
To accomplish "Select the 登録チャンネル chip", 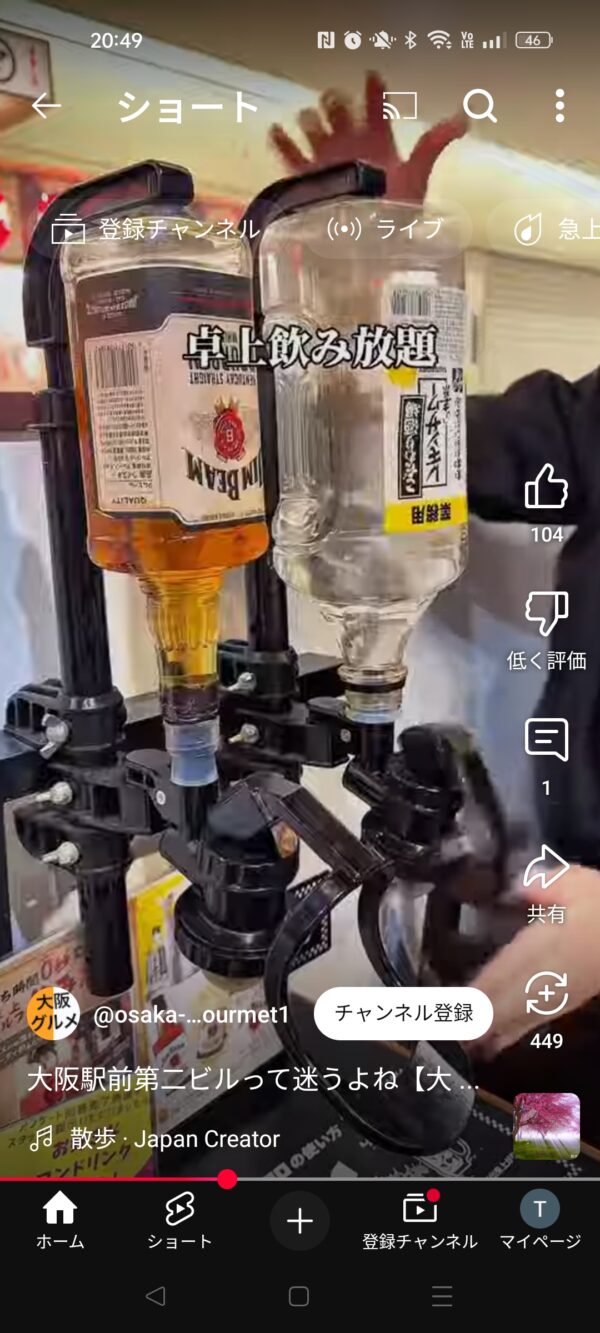I will (x=156, y=229).
